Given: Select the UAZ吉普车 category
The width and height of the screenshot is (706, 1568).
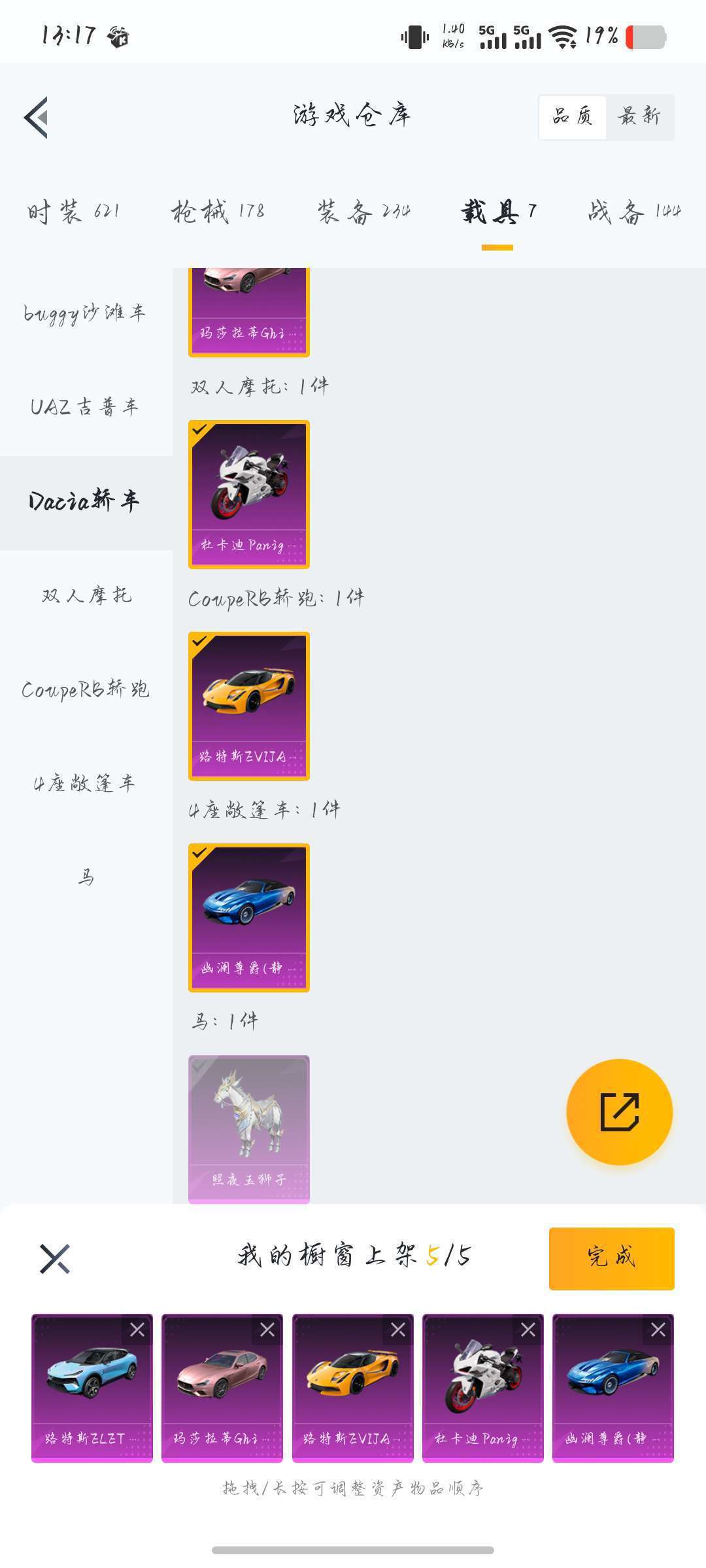Looking at the screenshot, I should tap(86, 407).
